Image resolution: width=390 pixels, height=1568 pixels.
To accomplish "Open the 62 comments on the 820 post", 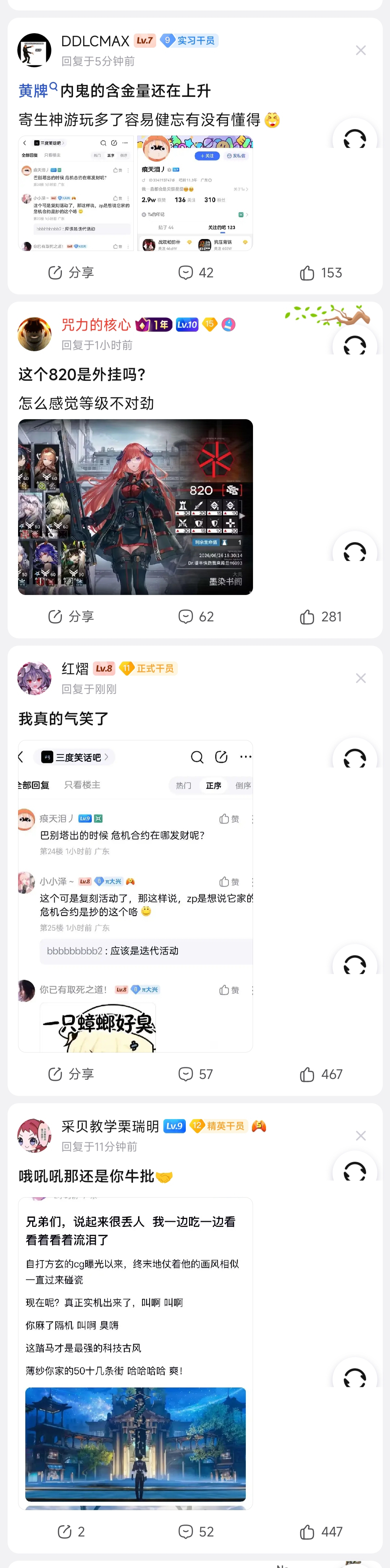I will 196,617.
